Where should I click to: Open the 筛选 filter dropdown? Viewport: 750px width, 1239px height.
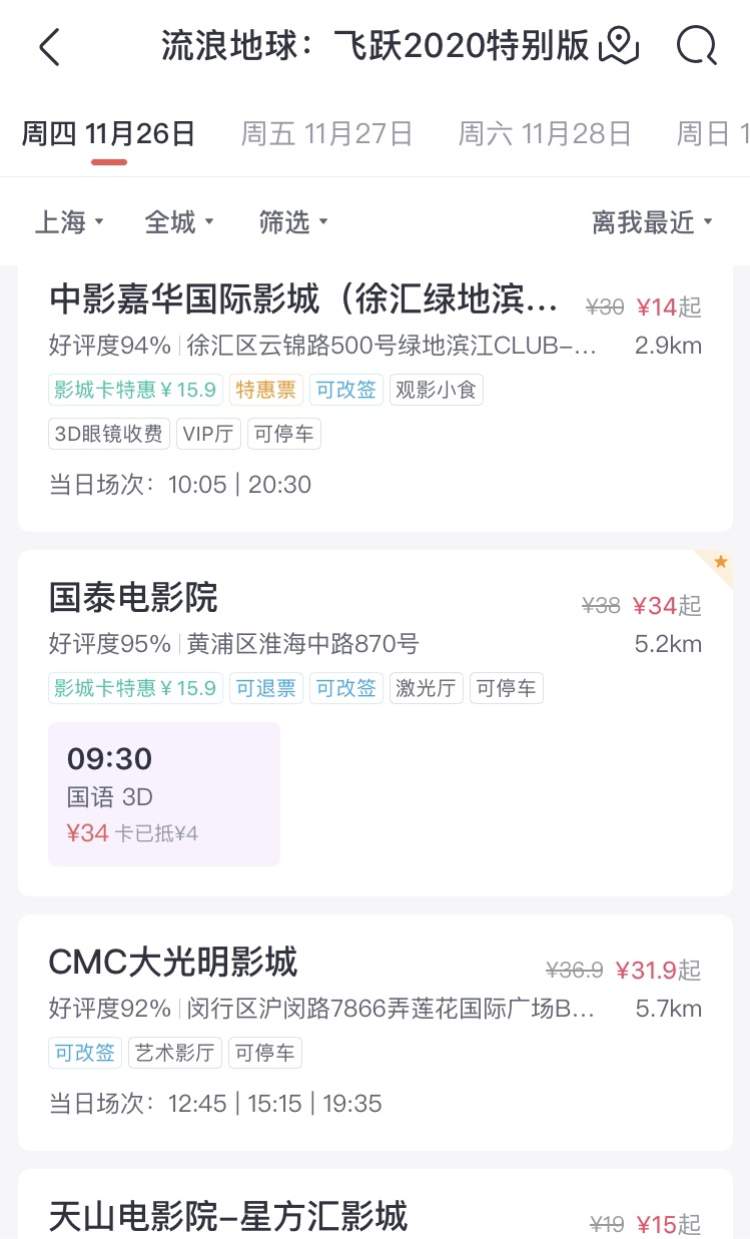(293, 222)
